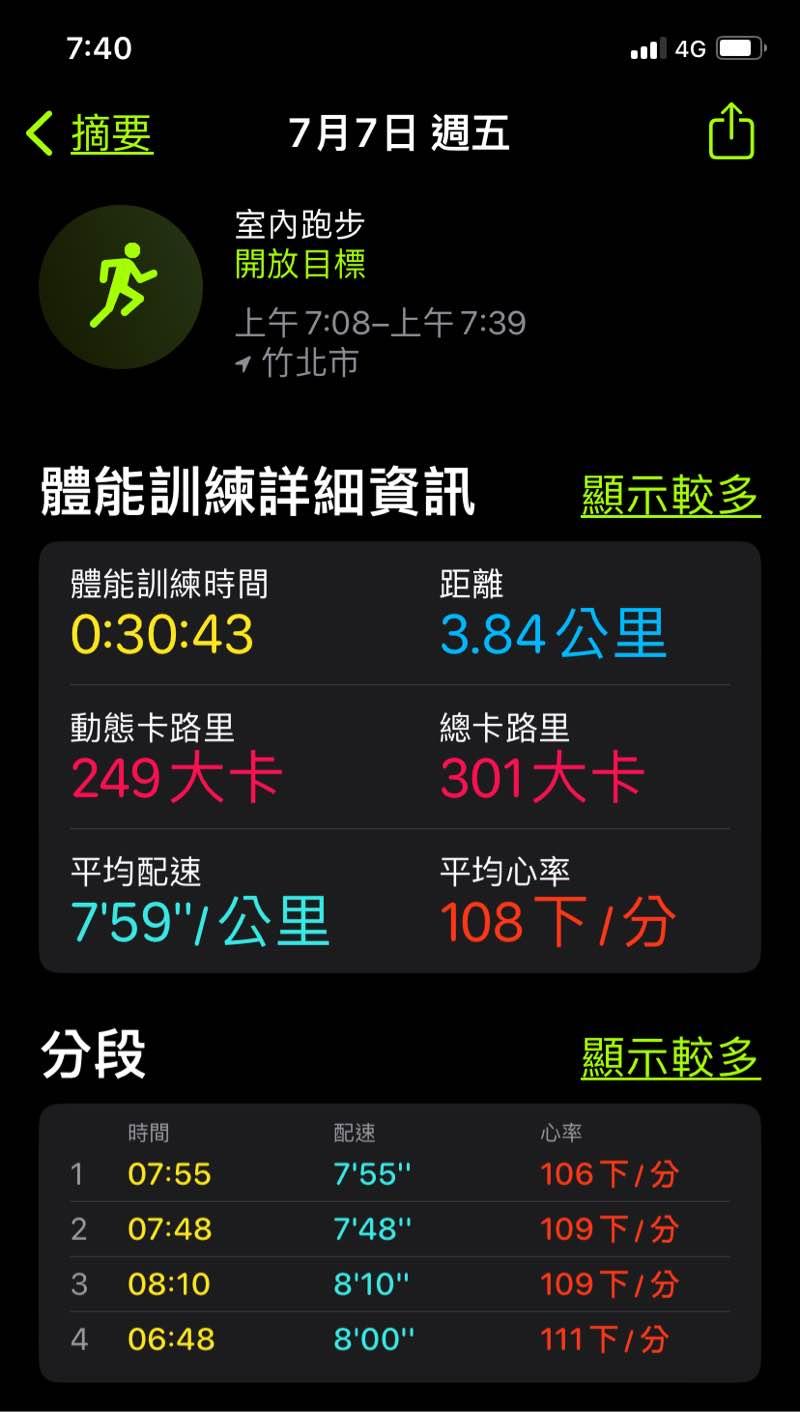Image resolution: width=800 pixels, height=1412 pixels.
Task: Share this workout
Action: (731, 131)
